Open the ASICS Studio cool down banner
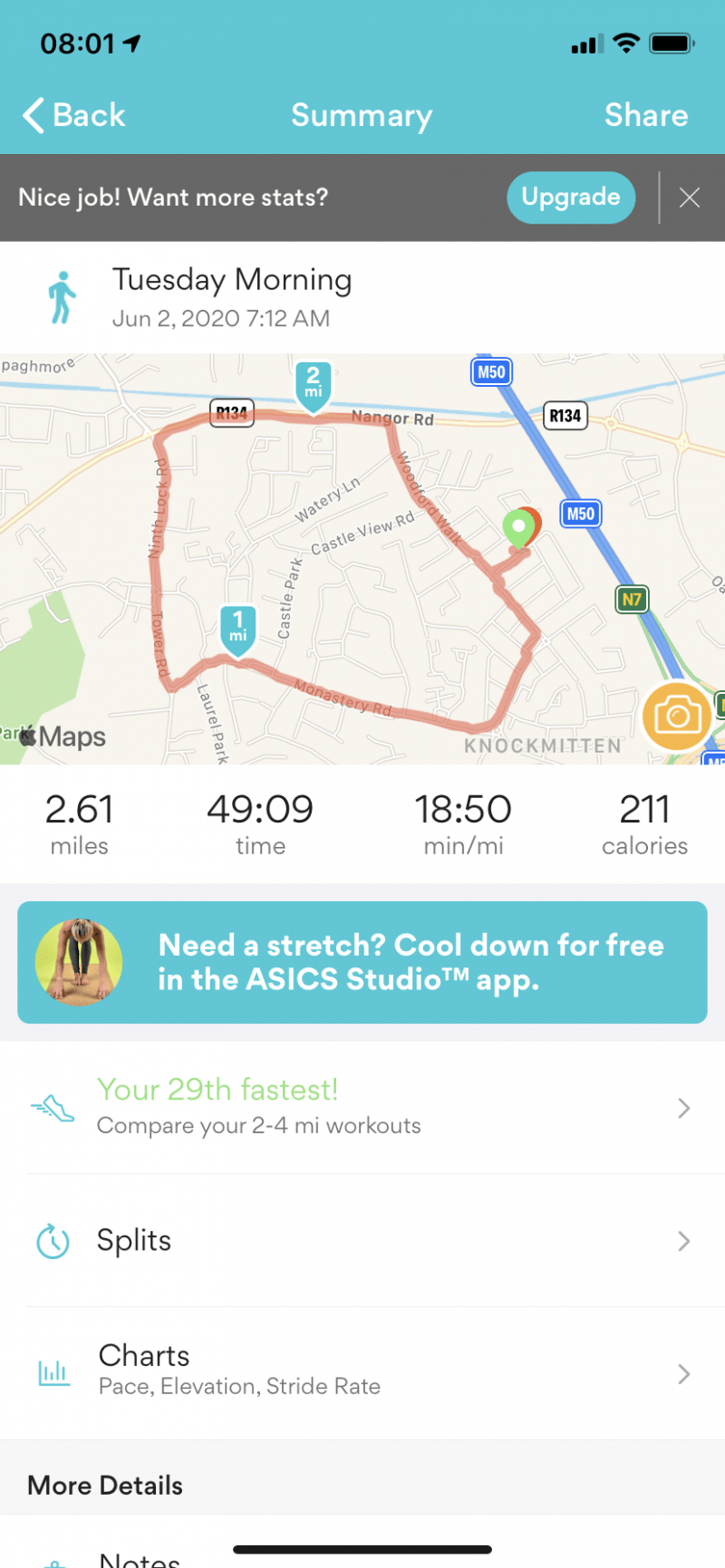Viewport: 725px width, 1568px height. (362, 962)
